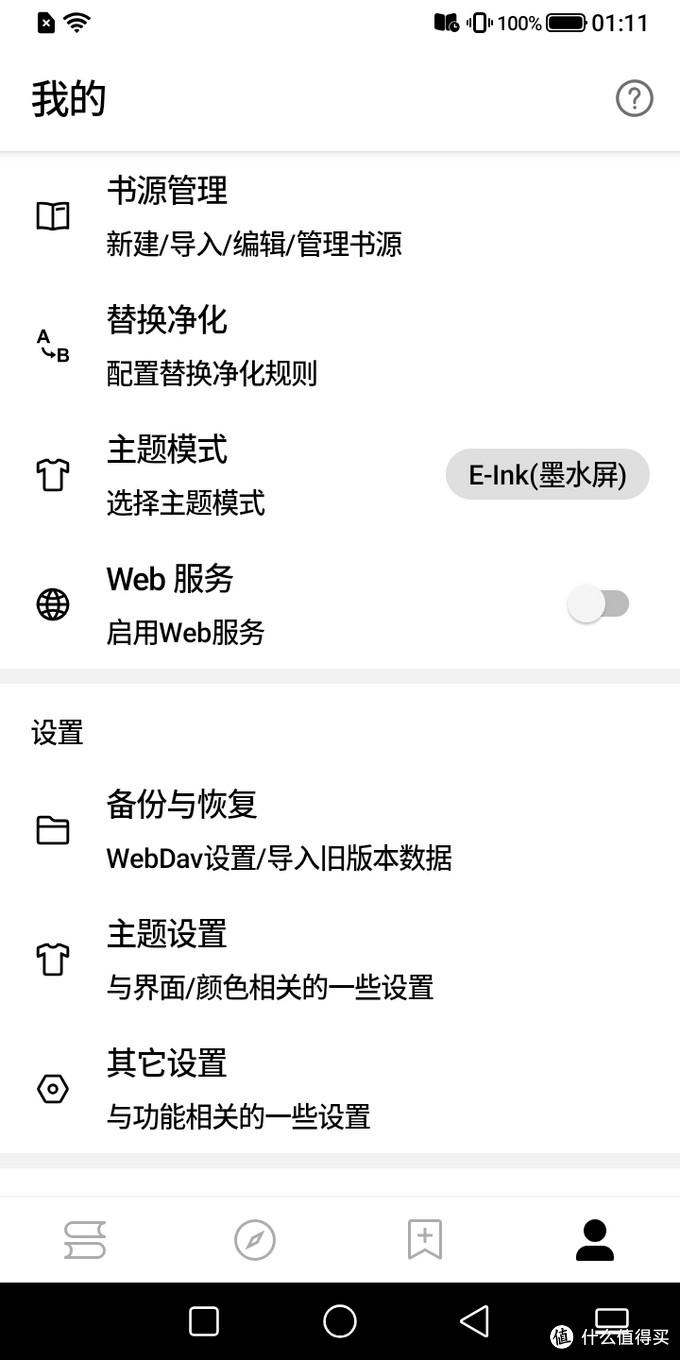
Task: Switch to the discover compass tab
Action: click(255, 1240)
